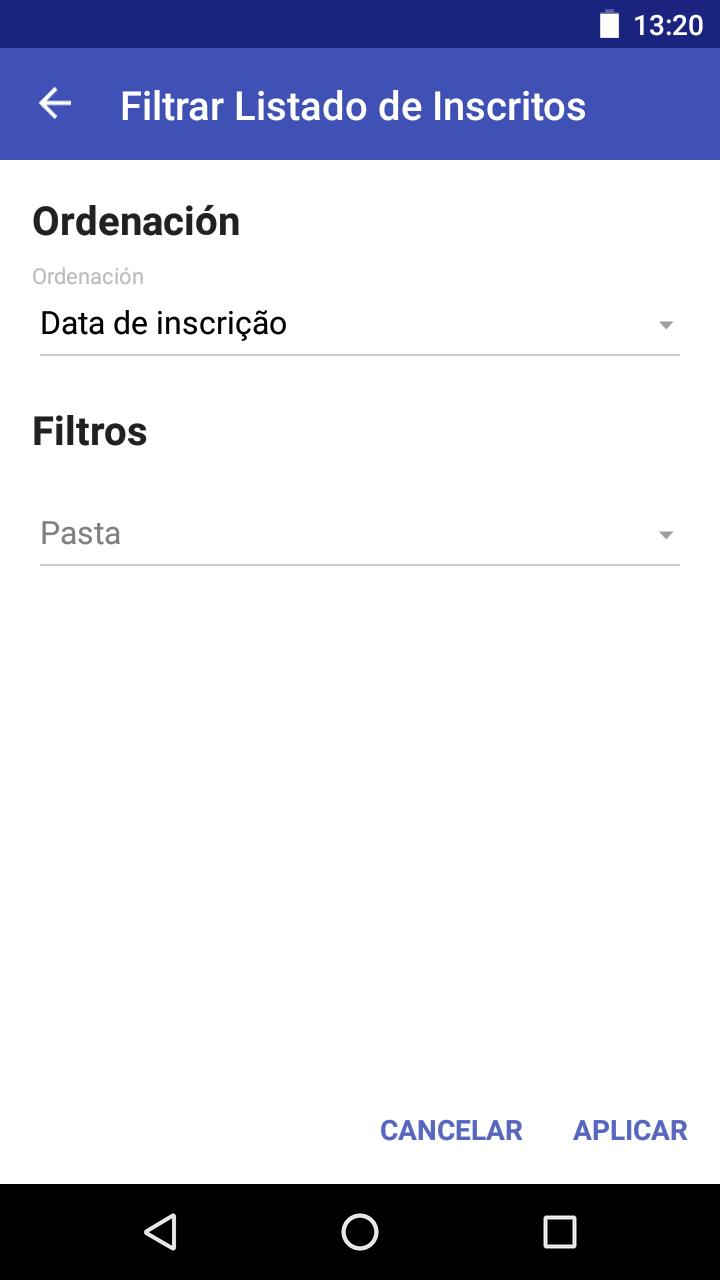The width and height of the screenshot is (720, 1280).
Task: Apply filters with APLICAR
Action: click(x=630, y=1130)
